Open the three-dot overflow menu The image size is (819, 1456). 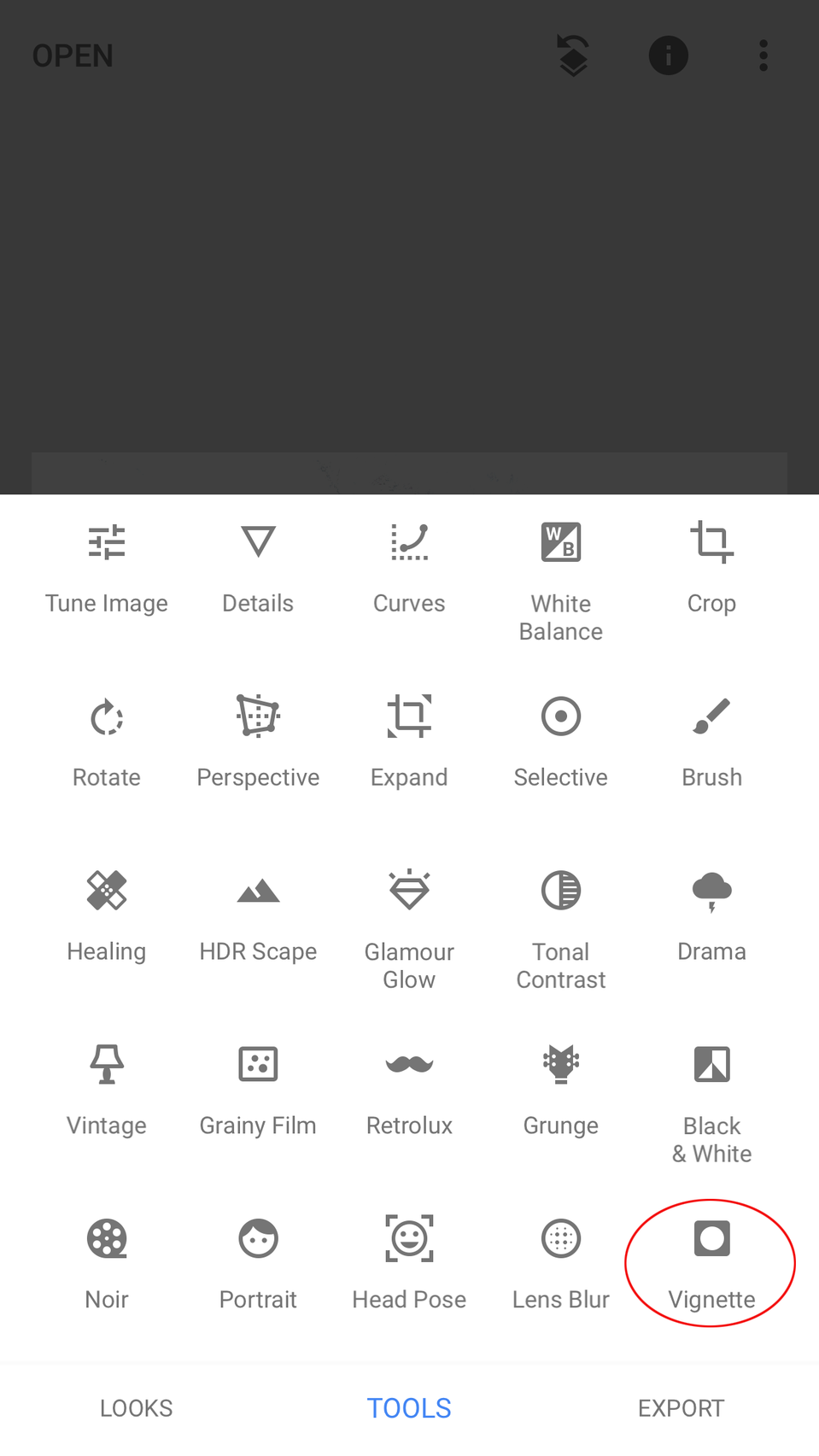[x=763, y=56]
